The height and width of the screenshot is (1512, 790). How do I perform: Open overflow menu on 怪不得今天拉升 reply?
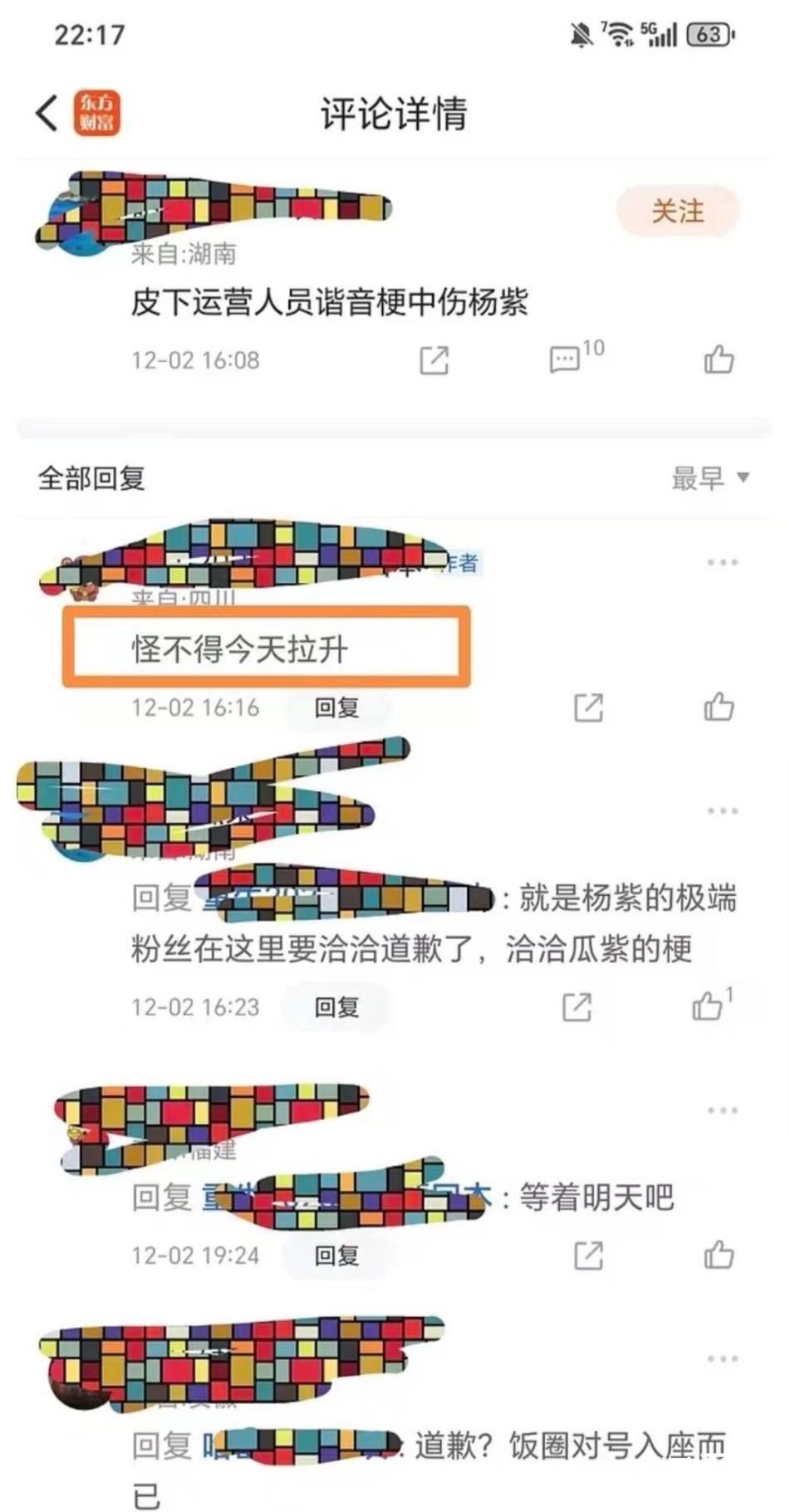722,563
